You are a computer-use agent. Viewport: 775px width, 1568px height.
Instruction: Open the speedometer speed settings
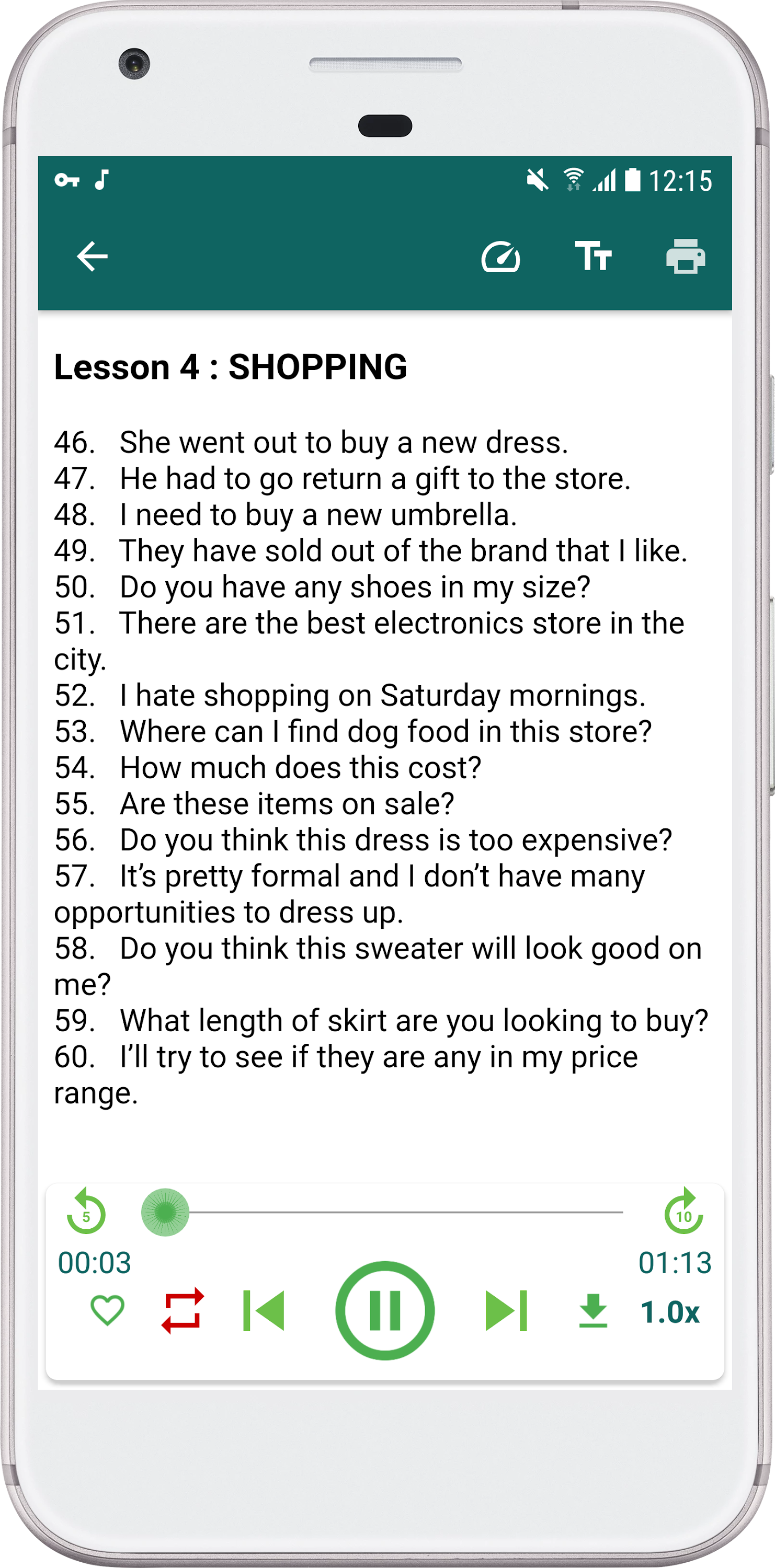point(500,256)
